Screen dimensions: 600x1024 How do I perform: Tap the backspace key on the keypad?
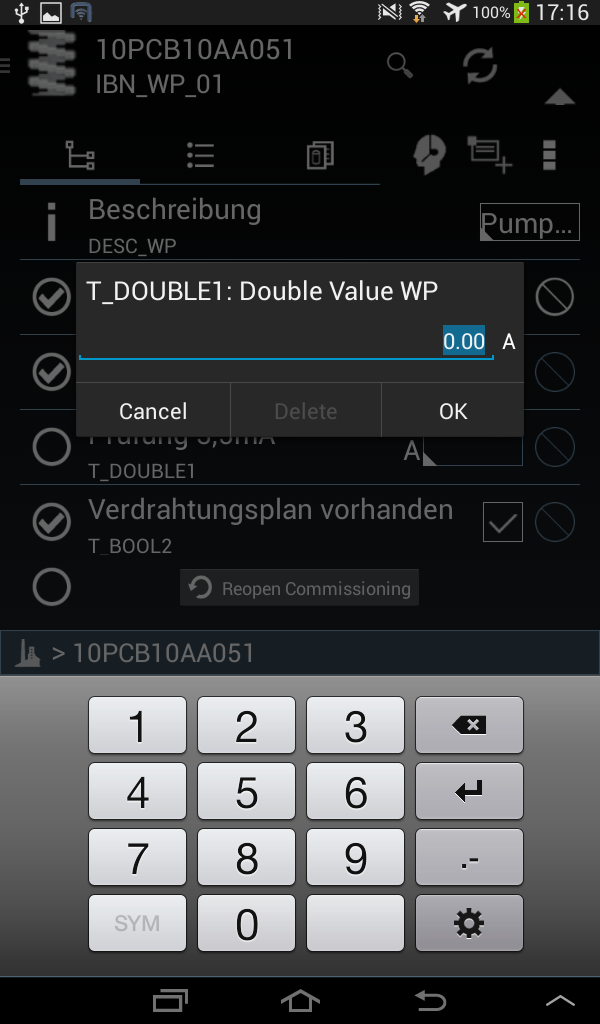coord(469,726)
